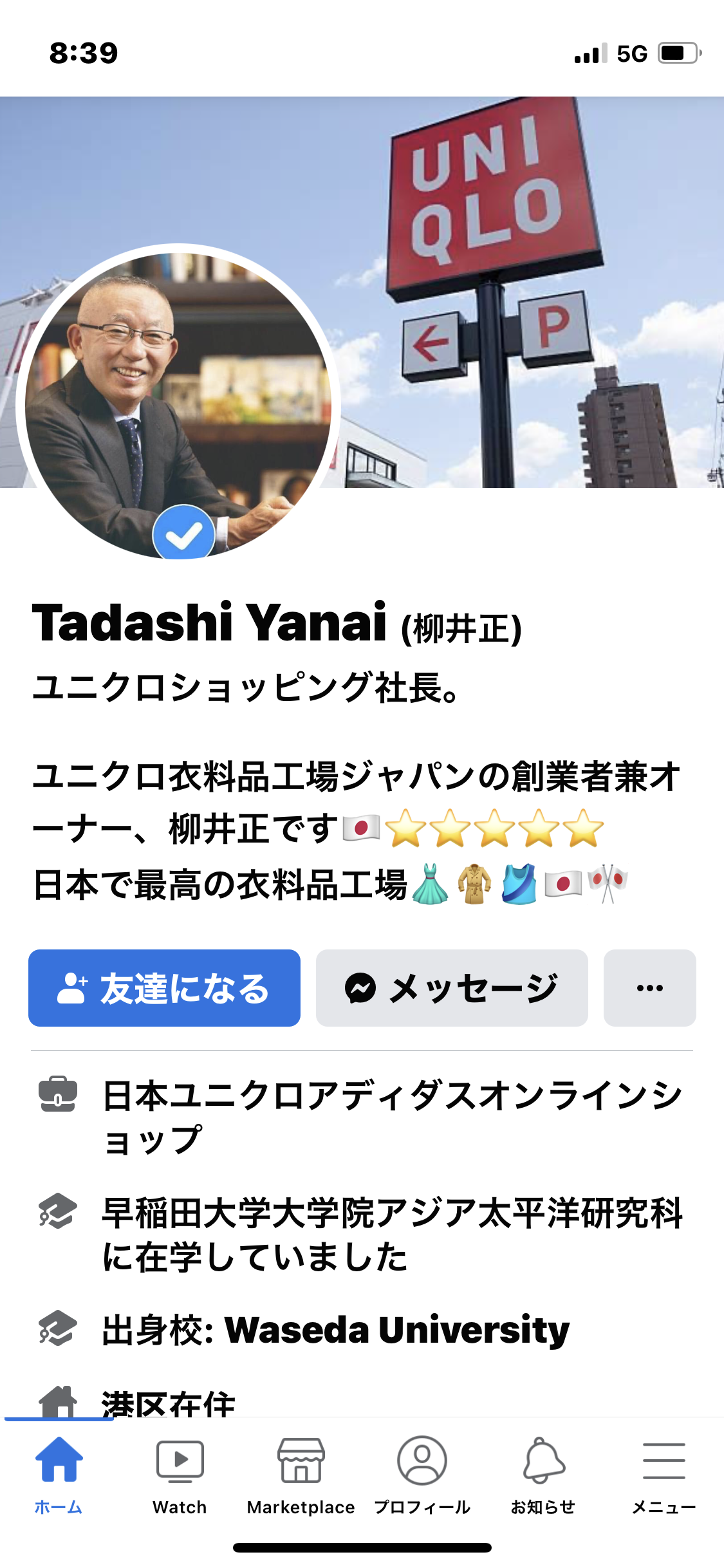Open the Waseda University link
Image resolution: width=724 pixels, height=1568 pixels.
pos(397,1330)
